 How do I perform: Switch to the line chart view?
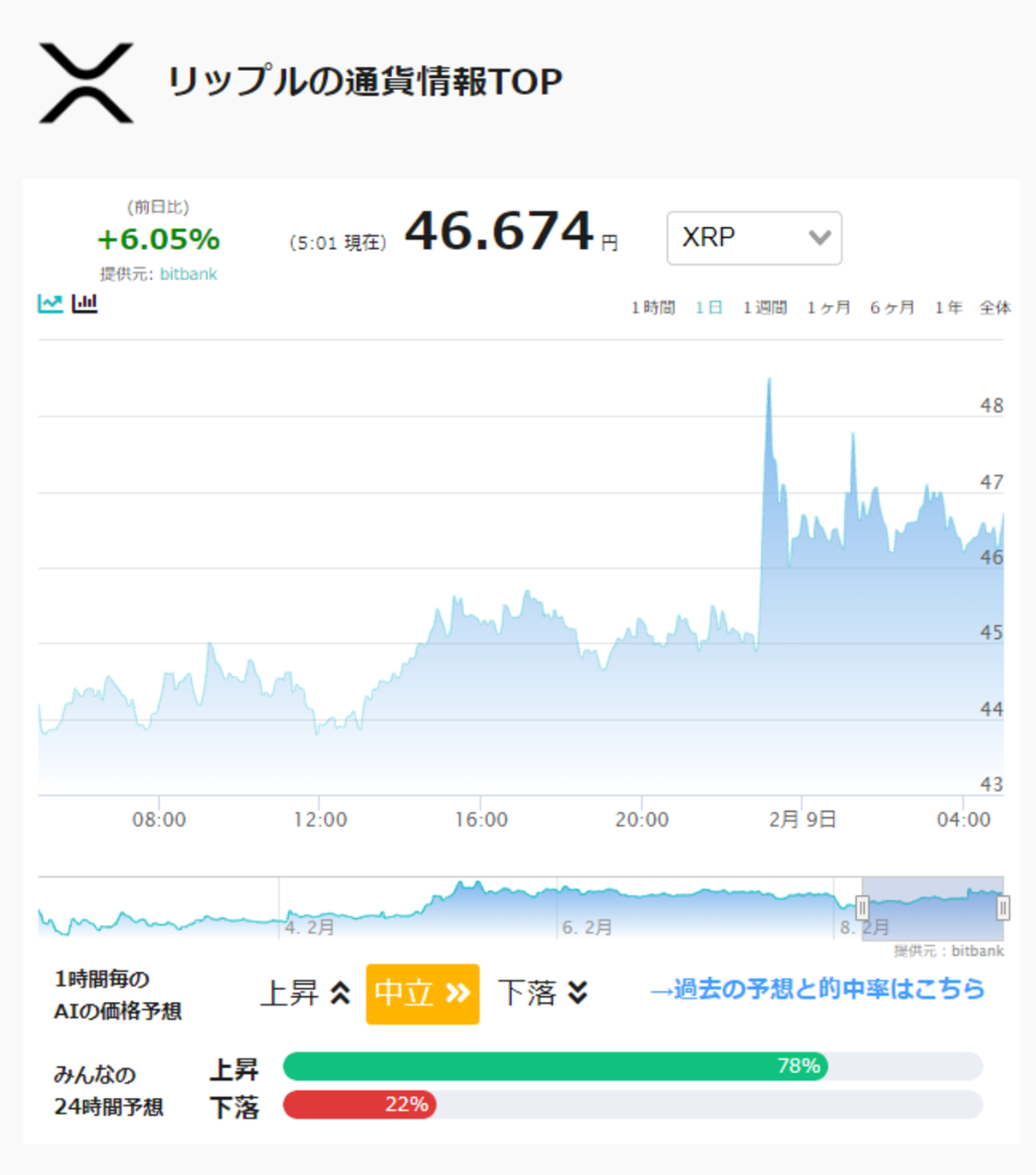51,303
